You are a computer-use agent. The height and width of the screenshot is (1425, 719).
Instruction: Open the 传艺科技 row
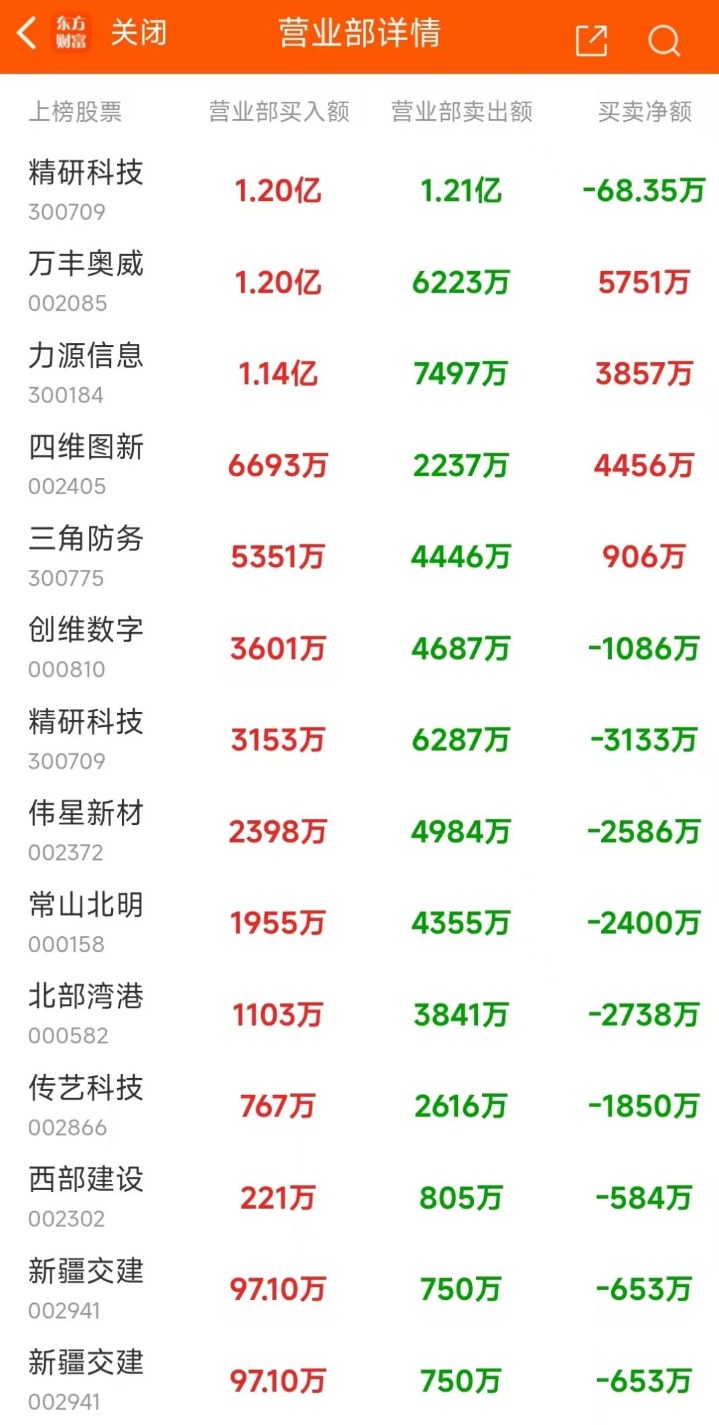point(359,1106)
